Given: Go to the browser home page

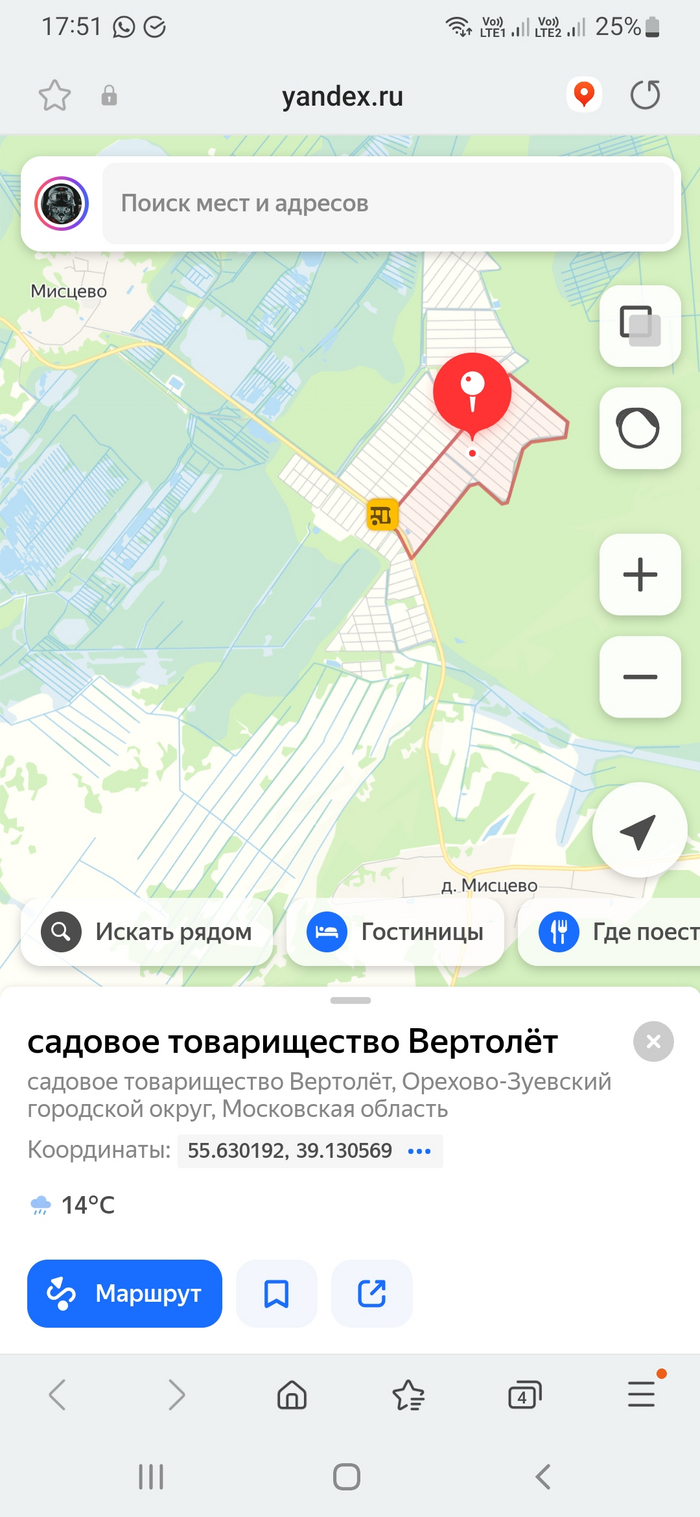Looking at the screenshot, I should (x=291, y=1394).
